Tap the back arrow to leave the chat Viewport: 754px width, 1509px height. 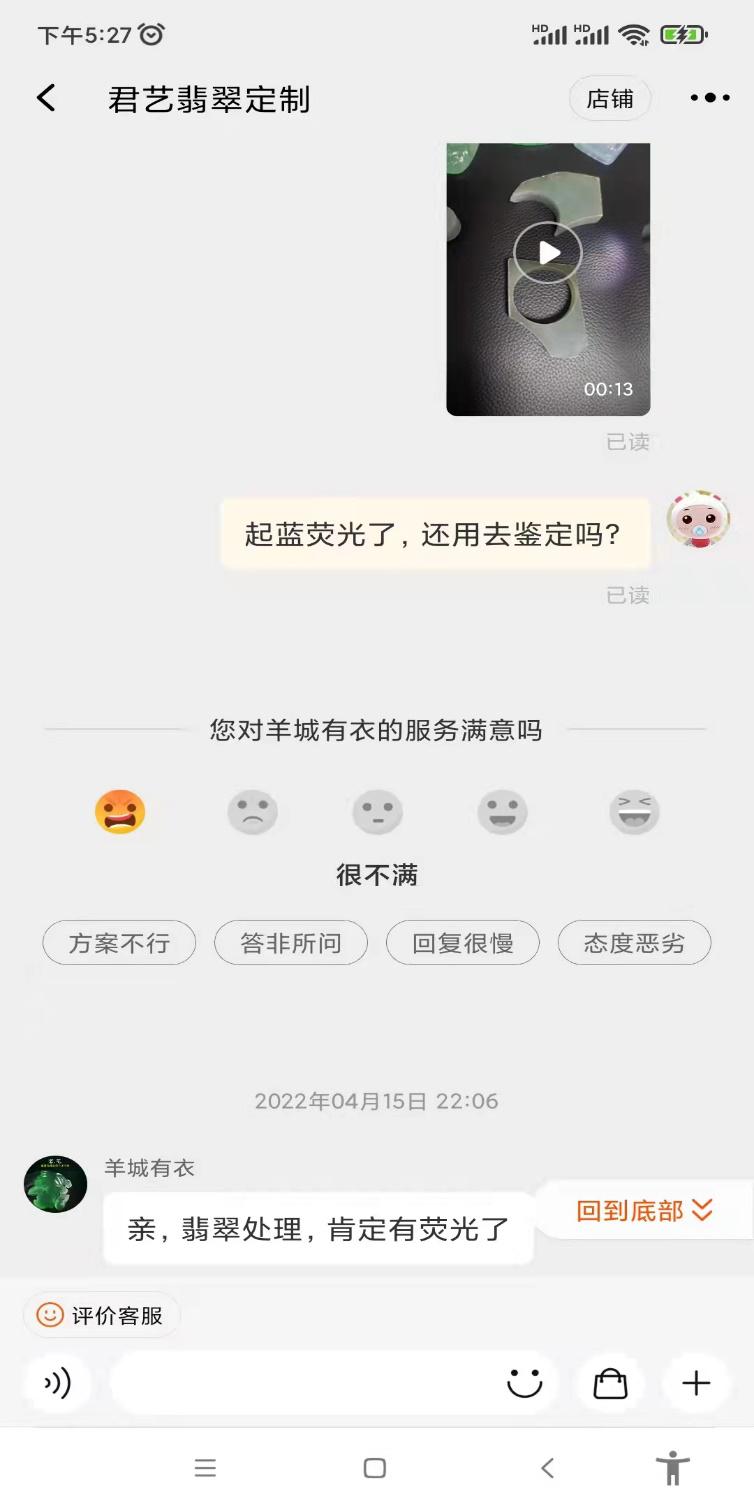tap(43, 97)
